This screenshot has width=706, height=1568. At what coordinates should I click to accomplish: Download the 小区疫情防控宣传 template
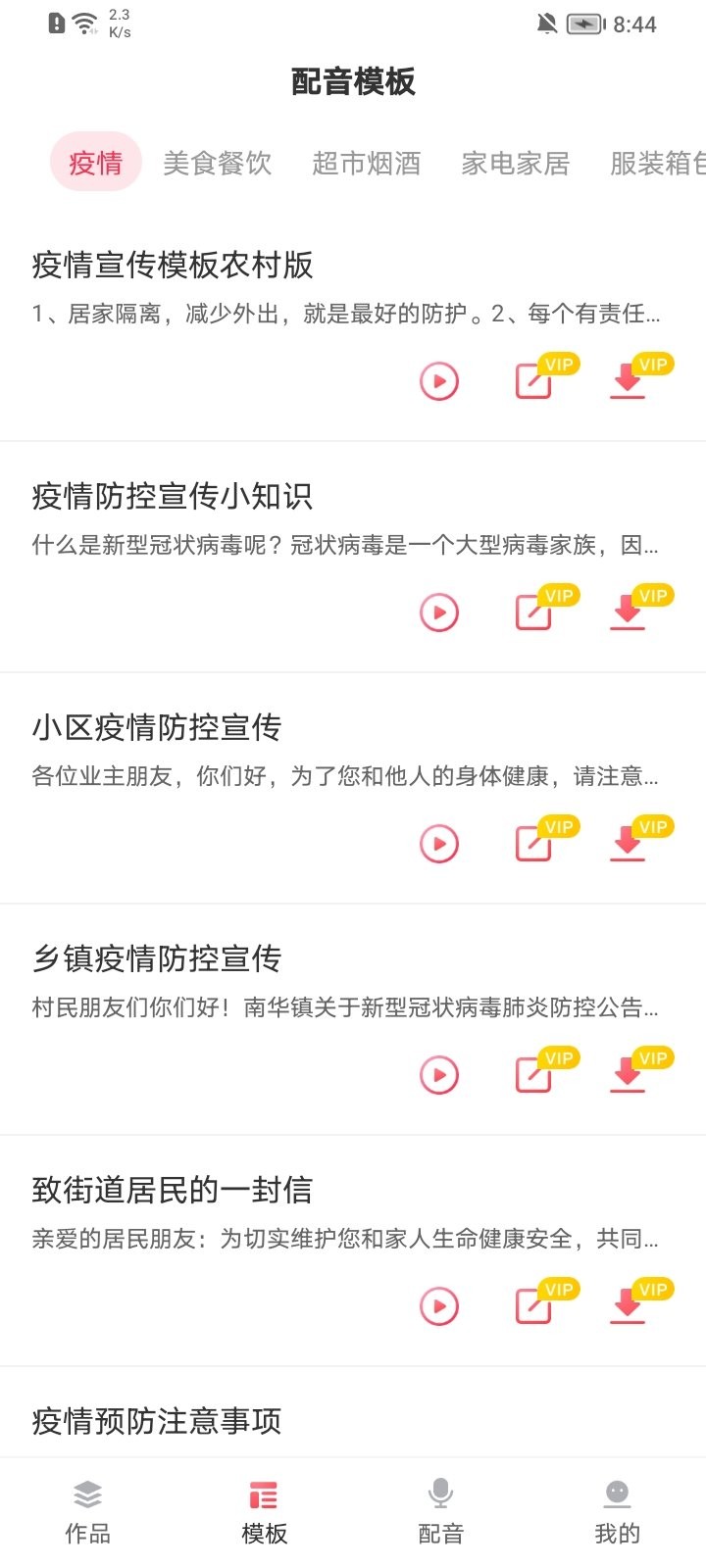point(628,843)
